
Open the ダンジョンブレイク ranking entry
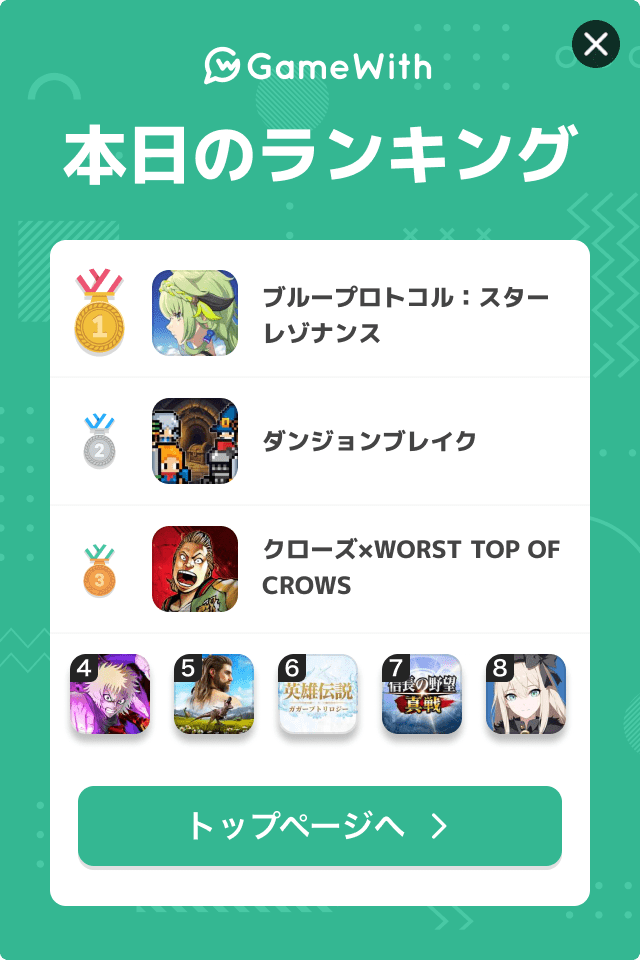click(320, 441)
